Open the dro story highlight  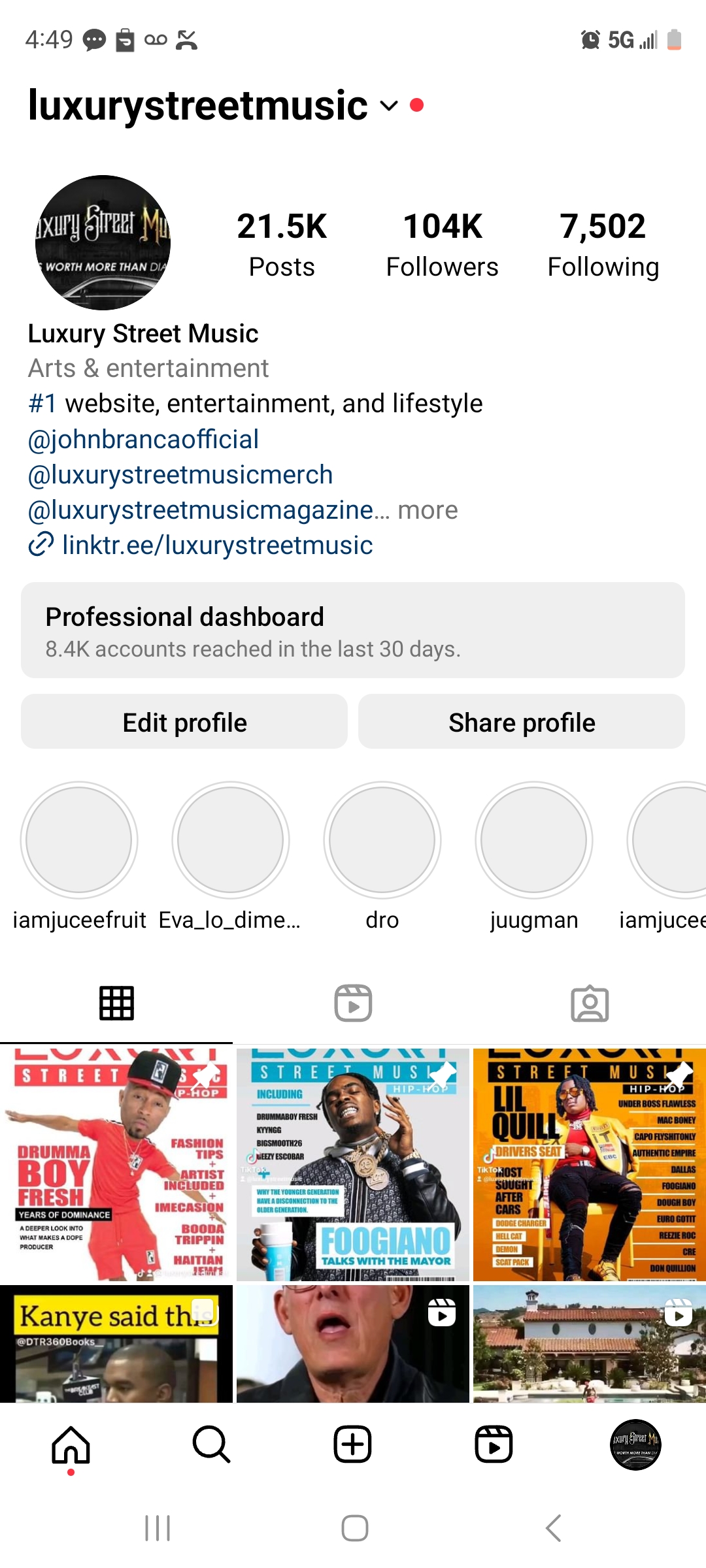pyautogui.click(x=382, y=840)
